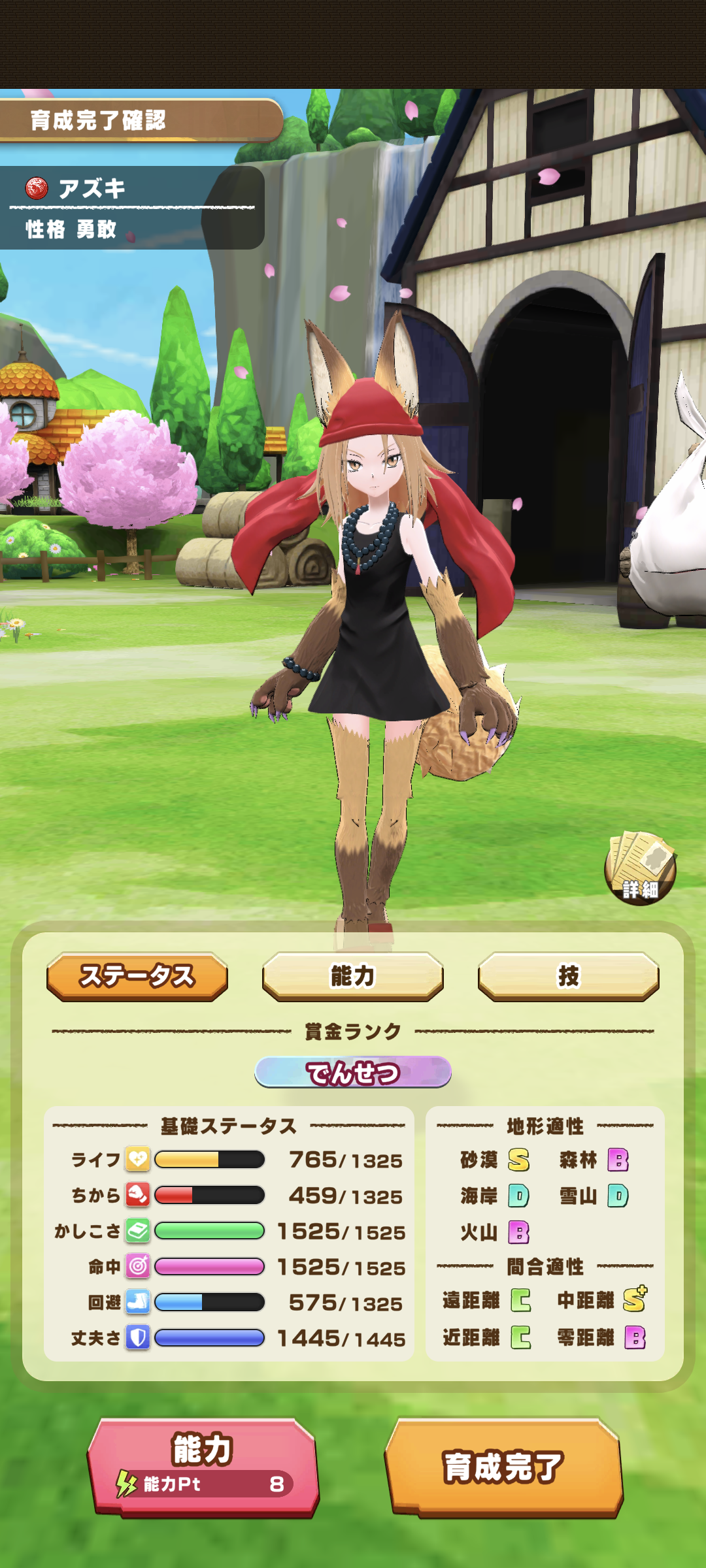Open the 能力 button showing 能力Pt 8
This screenshot has width=706, height=1568.
203,1466
